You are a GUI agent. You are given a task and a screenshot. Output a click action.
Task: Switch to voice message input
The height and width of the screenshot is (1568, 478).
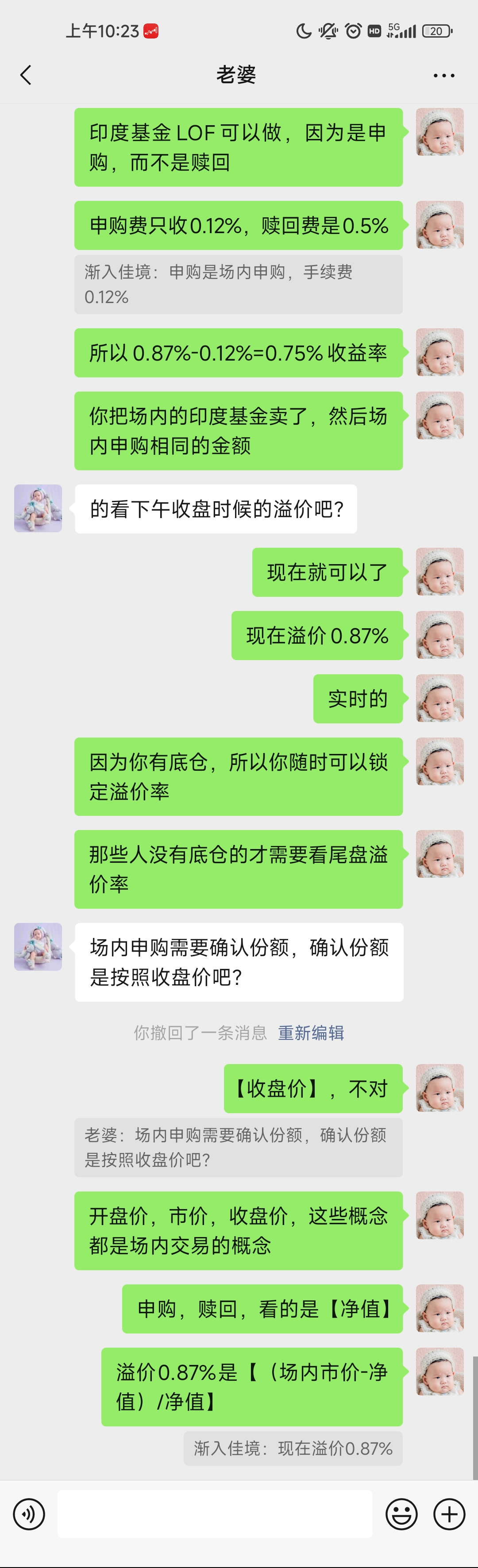pyautogui.click(x=29, y=1514)
